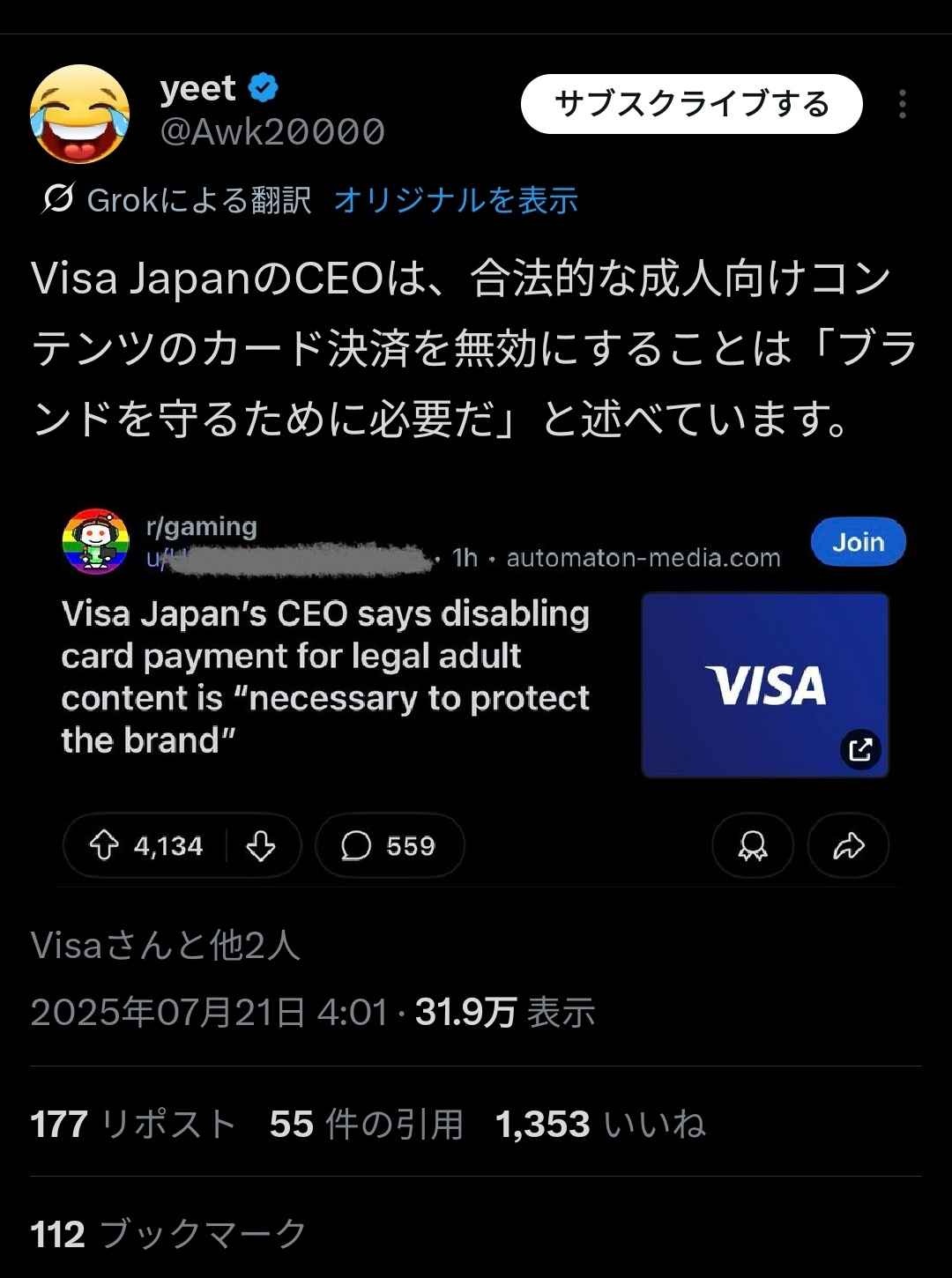Show original via オリジナルを表示
Image resolution: width=952 pixels, height=1278 pixels.
point(456,200)
